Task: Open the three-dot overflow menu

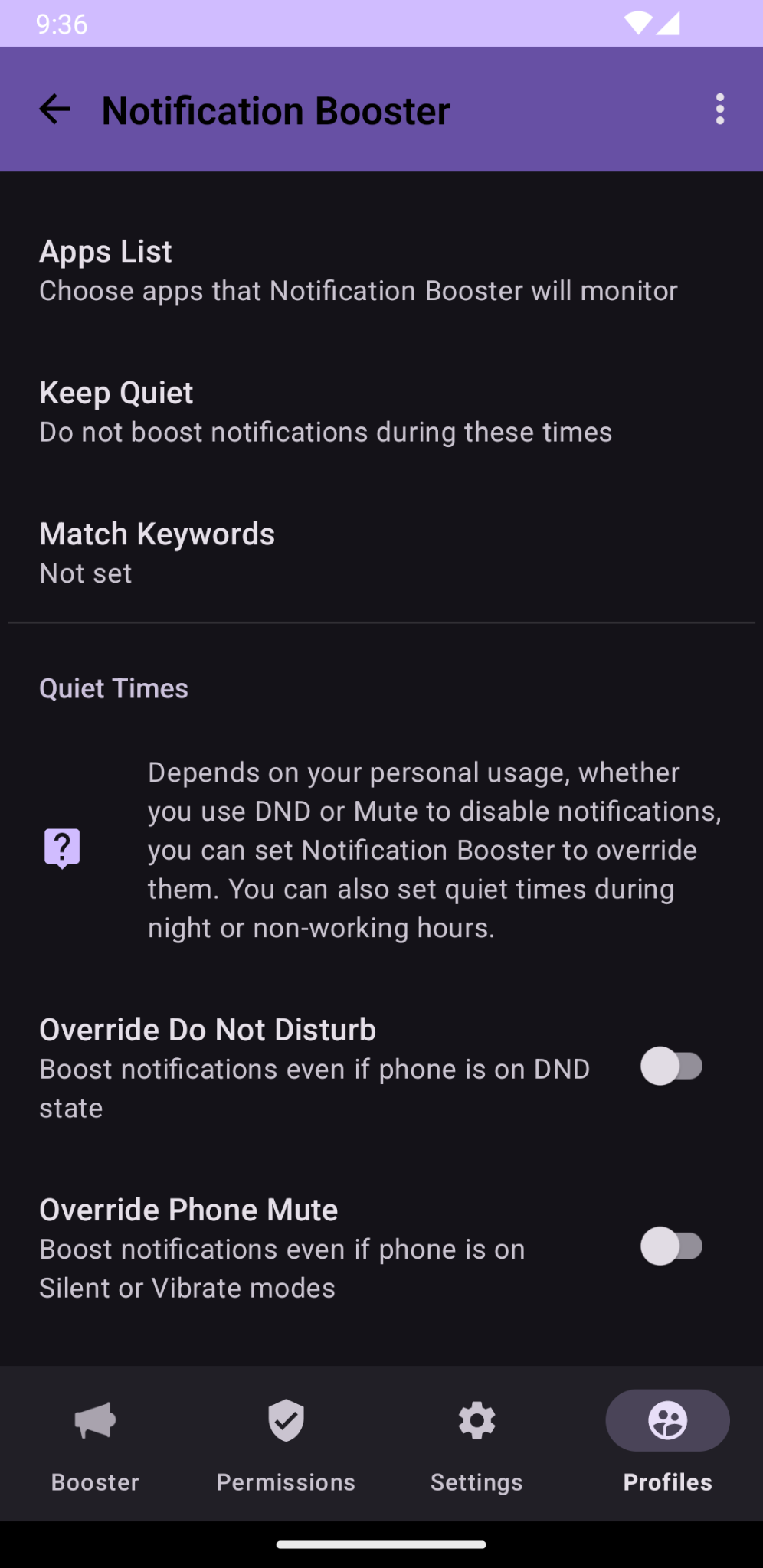Action: coord(720,109)
